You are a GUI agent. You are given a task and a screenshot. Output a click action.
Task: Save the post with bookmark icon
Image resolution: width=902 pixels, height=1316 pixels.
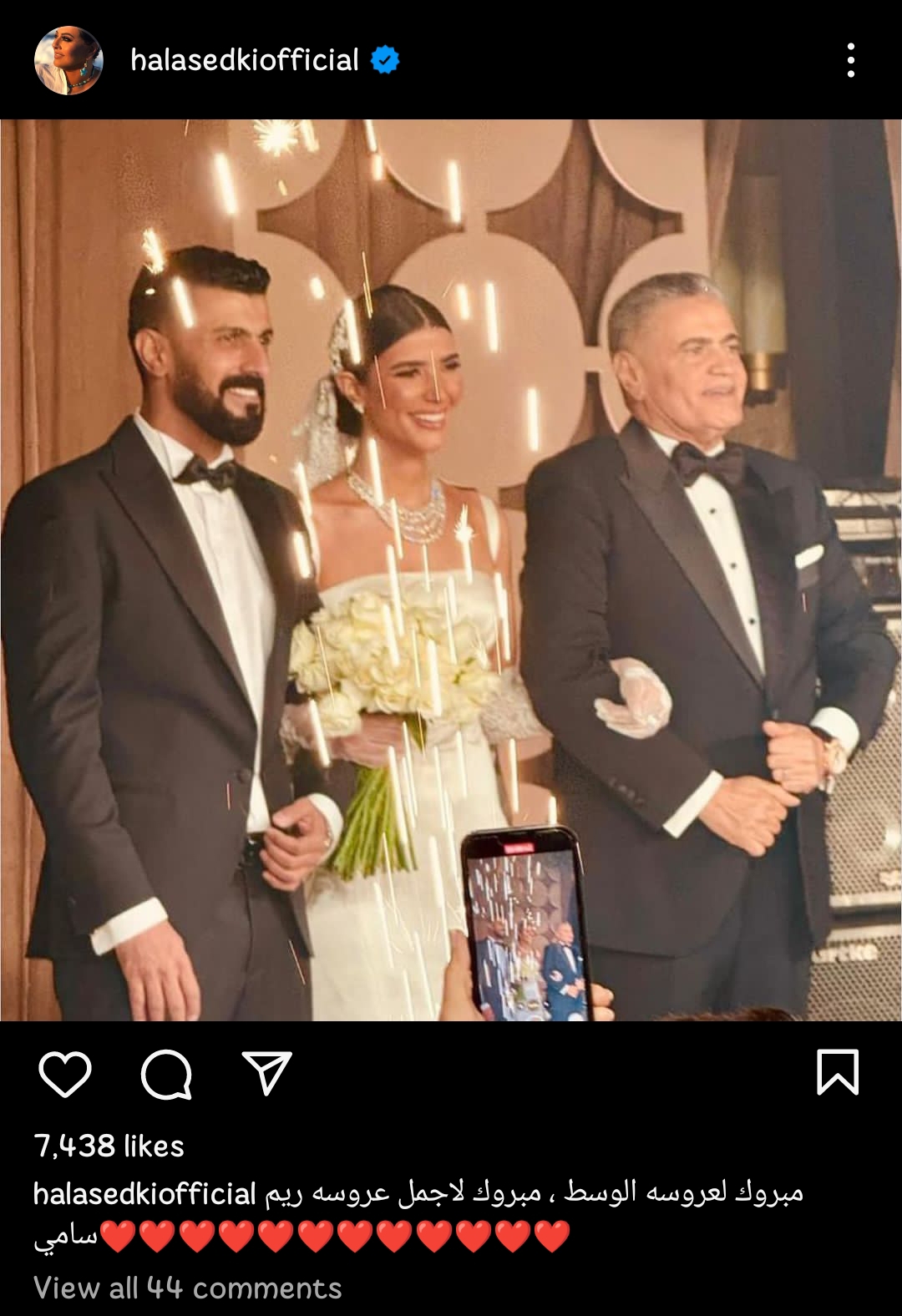click(837, 1072)
